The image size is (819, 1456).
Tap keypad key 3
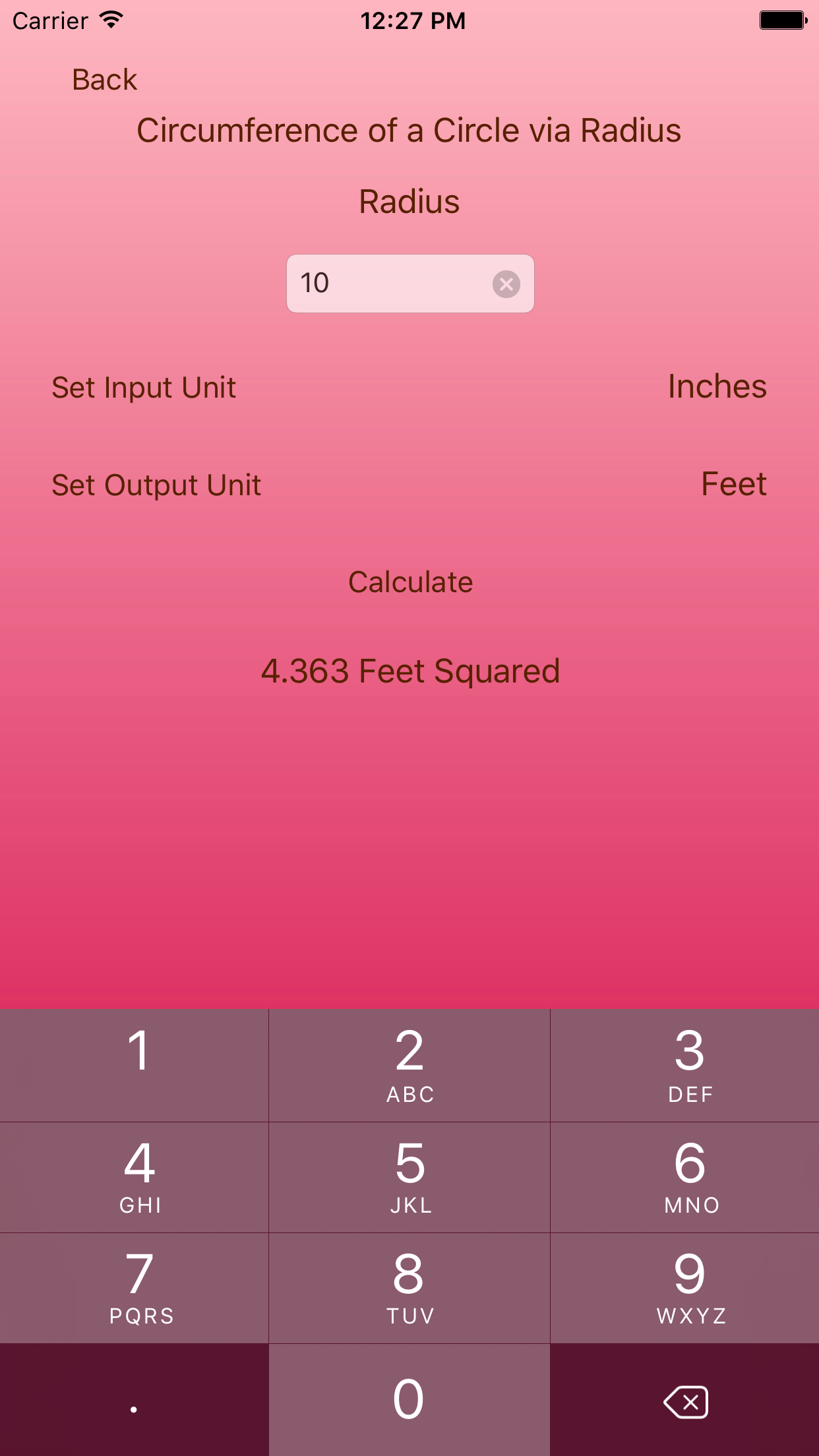point(685,1065)
